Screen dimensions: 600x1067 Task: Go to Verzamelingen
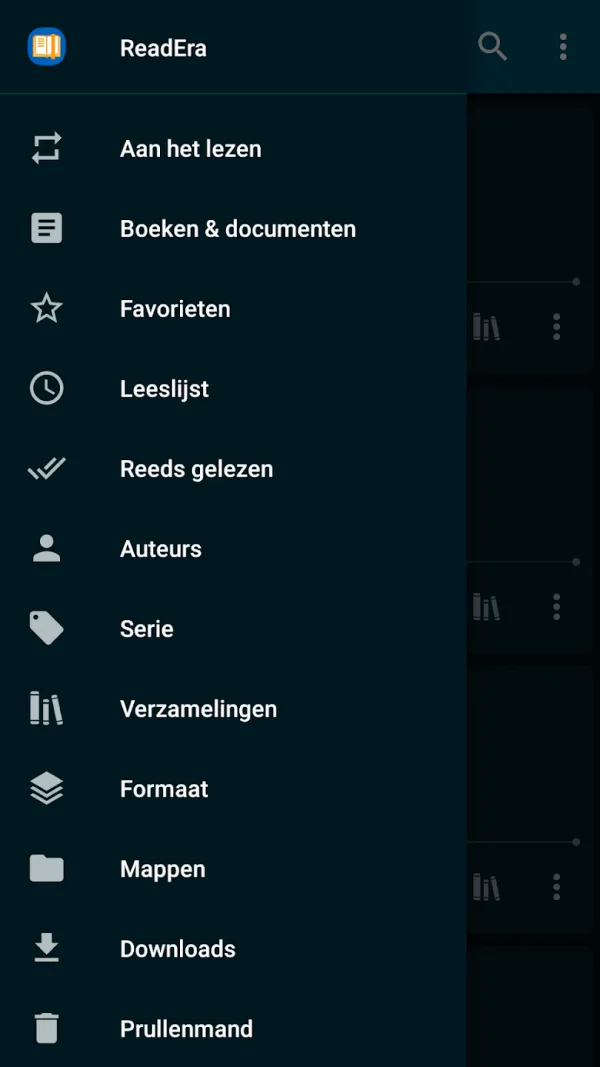coord(233,708)
